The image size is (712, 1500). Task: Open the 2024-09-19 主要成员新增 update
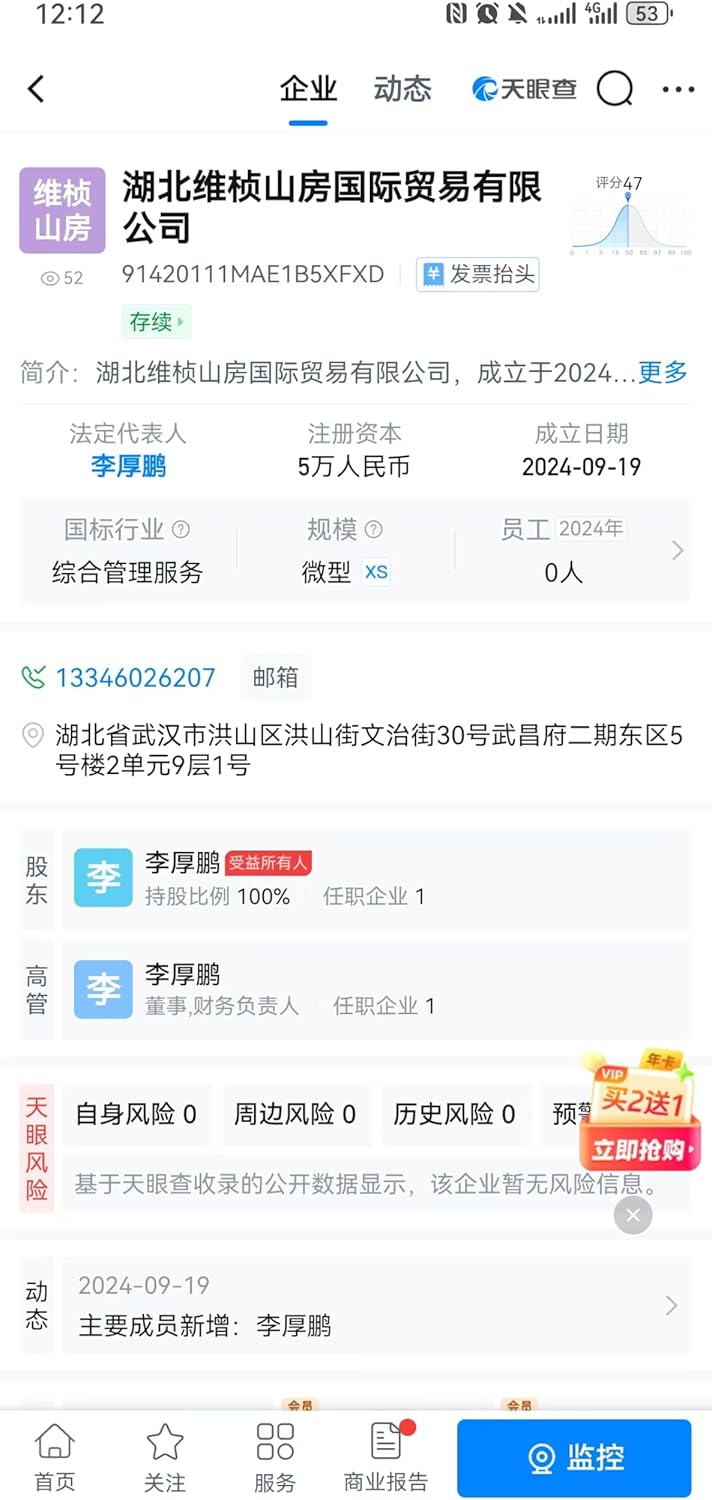[x=375, y=1305]
